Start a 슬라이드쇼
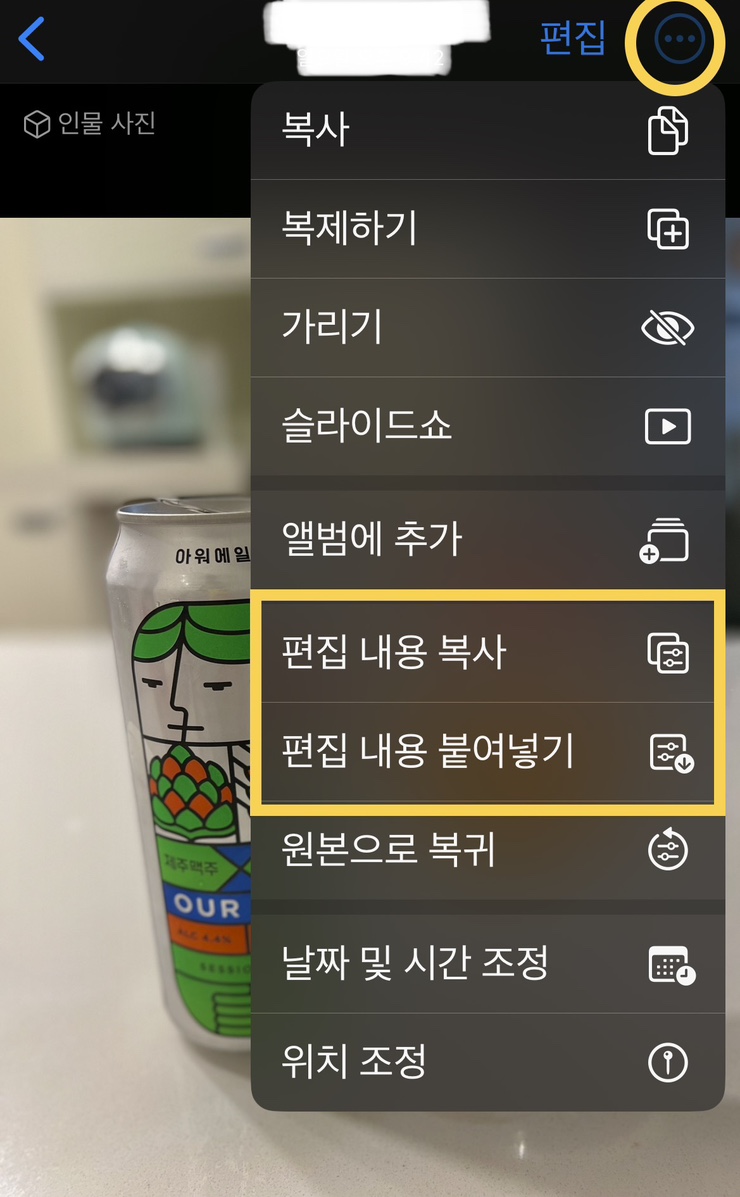The width and height of the screenshot is (740, 1197). coord(487,426)
